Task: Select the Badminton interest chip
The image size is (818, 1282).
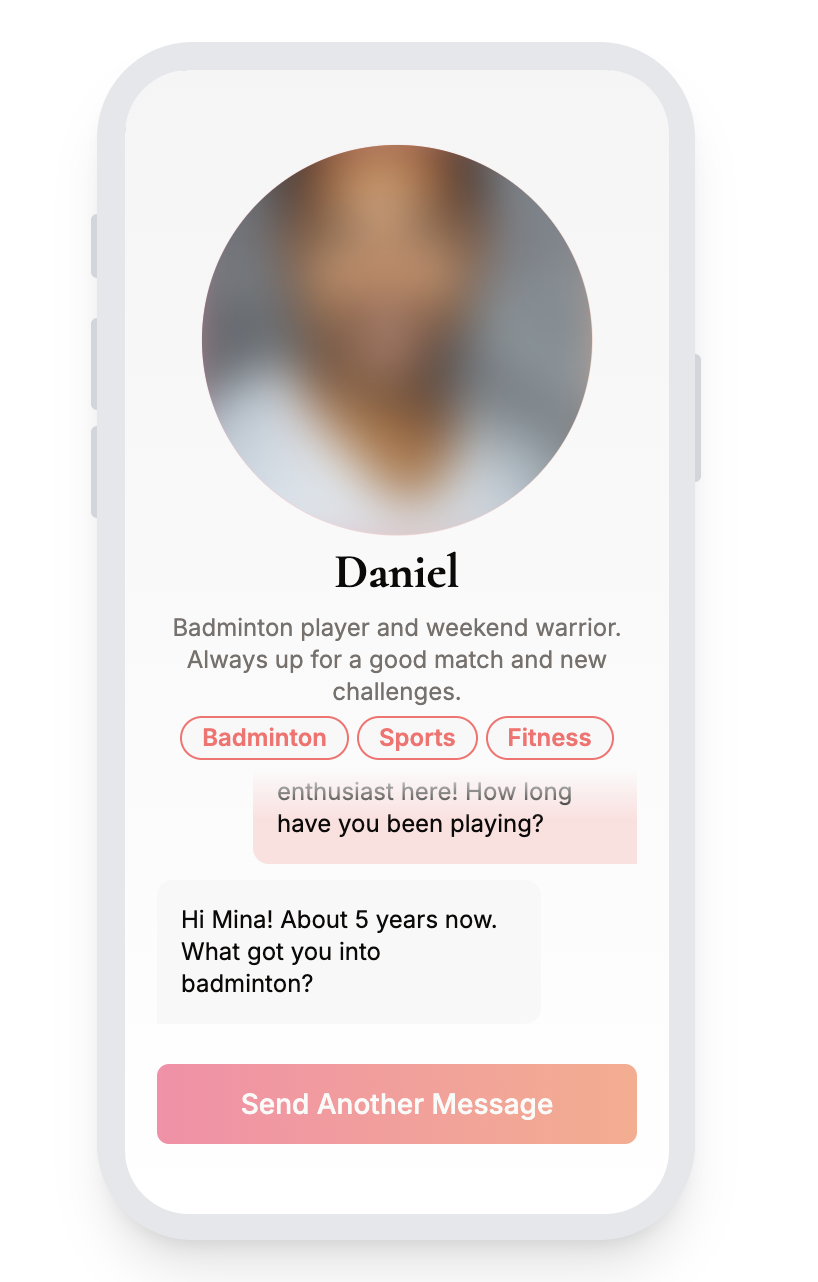Action: [264, 738]
